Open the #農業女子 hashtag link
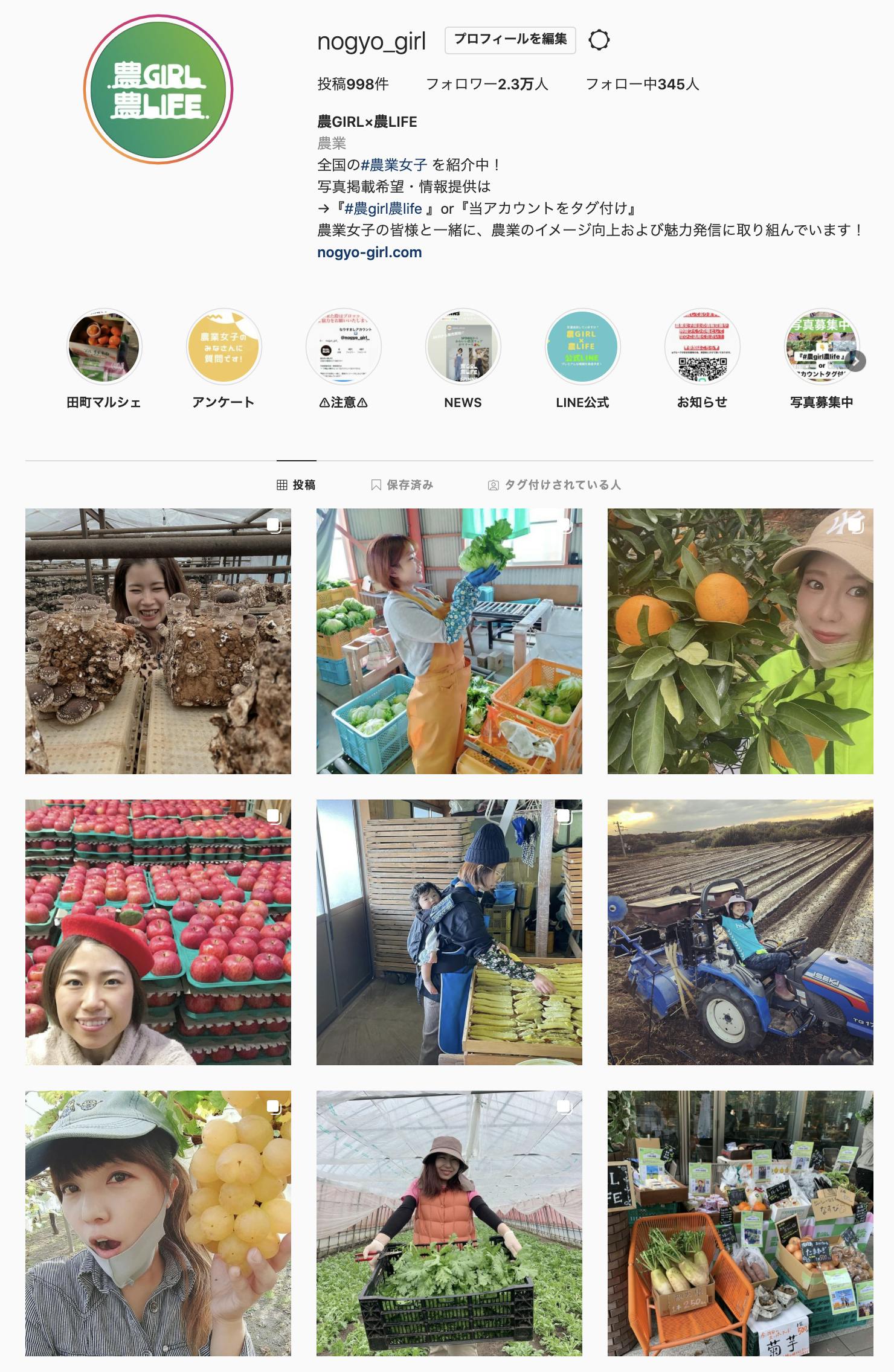 (394, 165)
